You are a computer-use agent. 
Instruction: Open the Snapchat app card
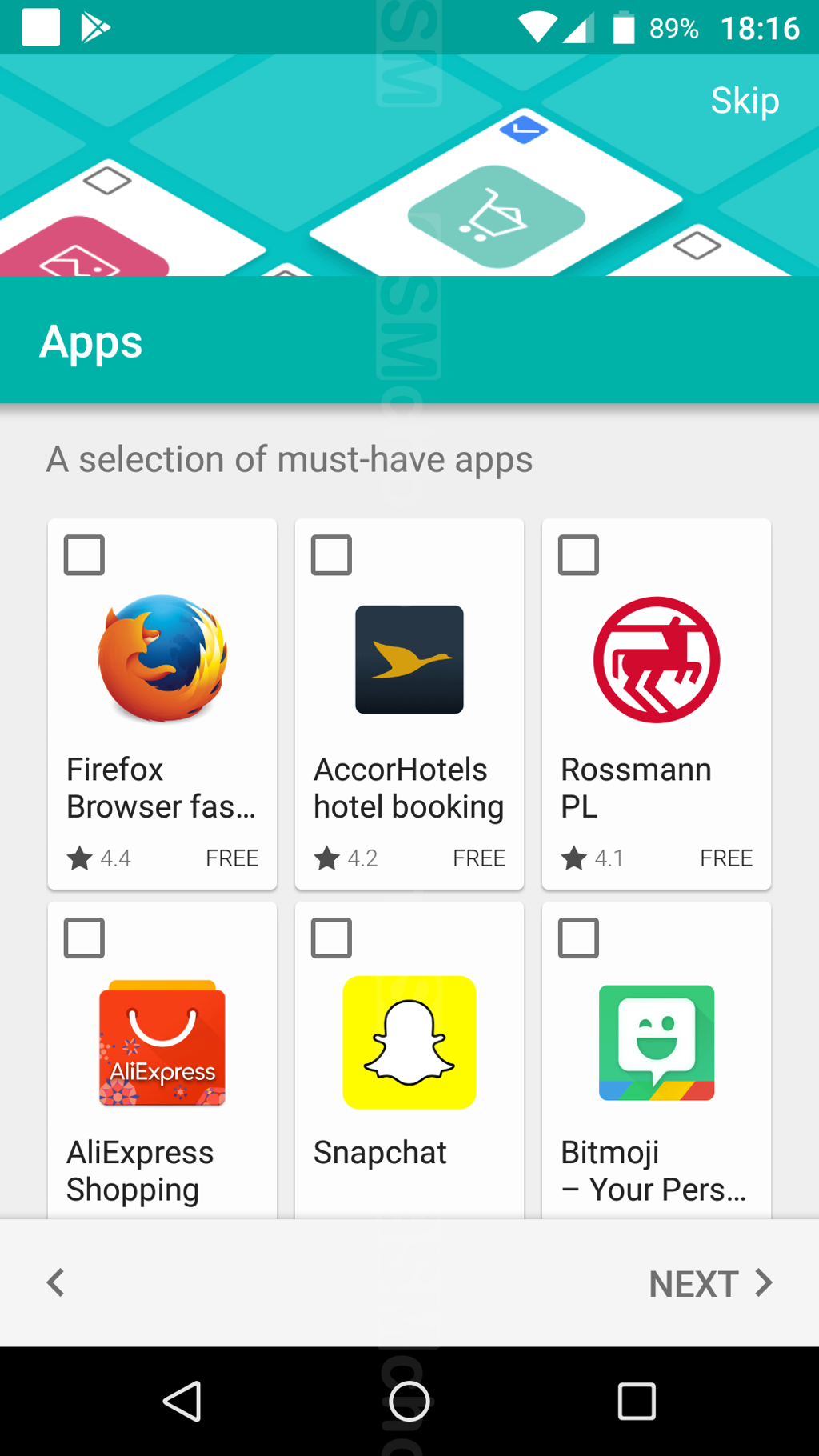click(x=409, y=1061)
